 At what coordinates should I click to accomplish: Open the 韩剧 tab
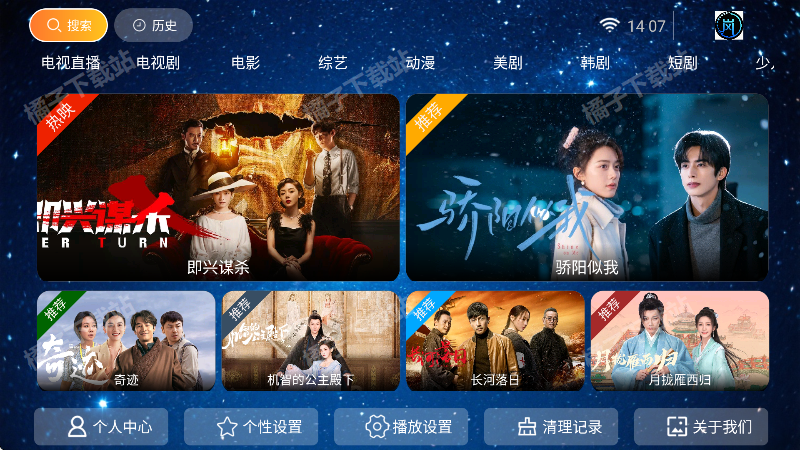coord(595,63)
